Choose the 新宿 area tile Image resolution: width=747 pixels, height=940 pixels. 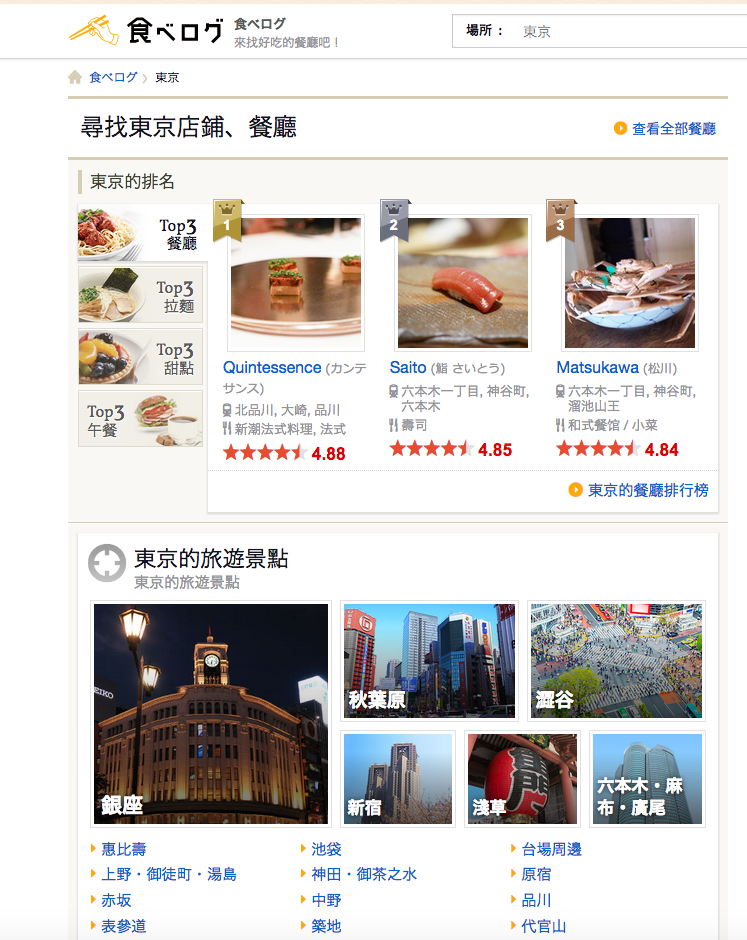tap(398, 778)
